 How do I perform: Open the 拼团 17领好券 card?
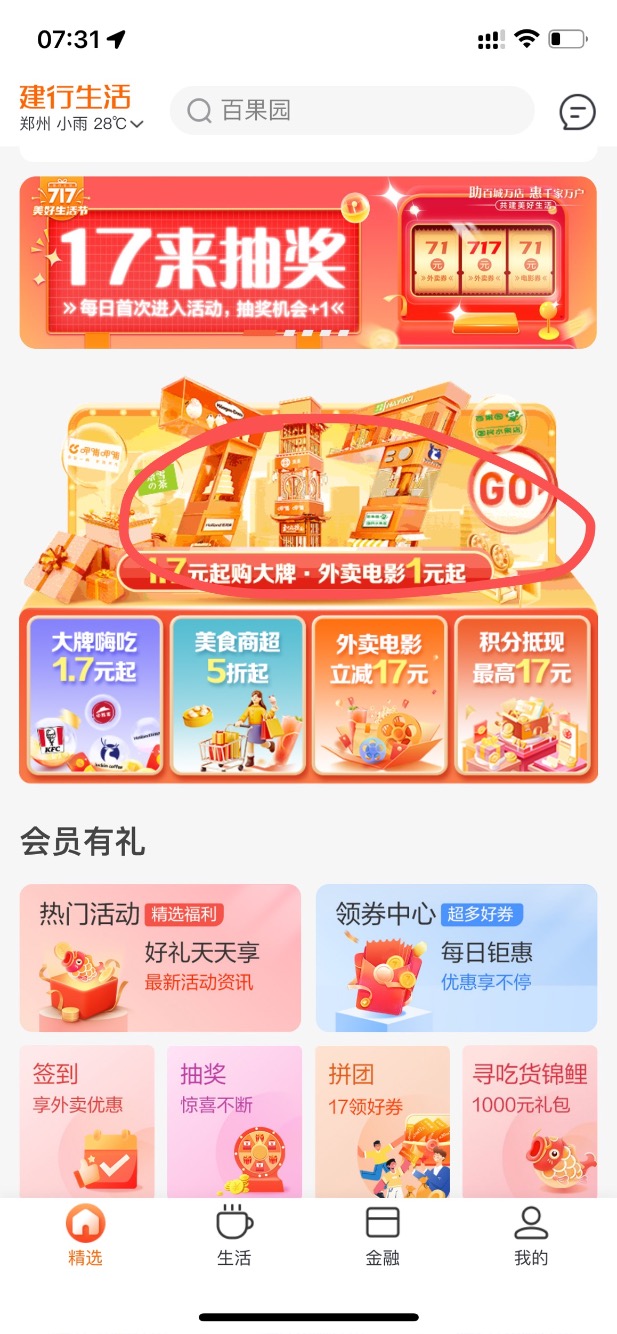pos(383,1121)
